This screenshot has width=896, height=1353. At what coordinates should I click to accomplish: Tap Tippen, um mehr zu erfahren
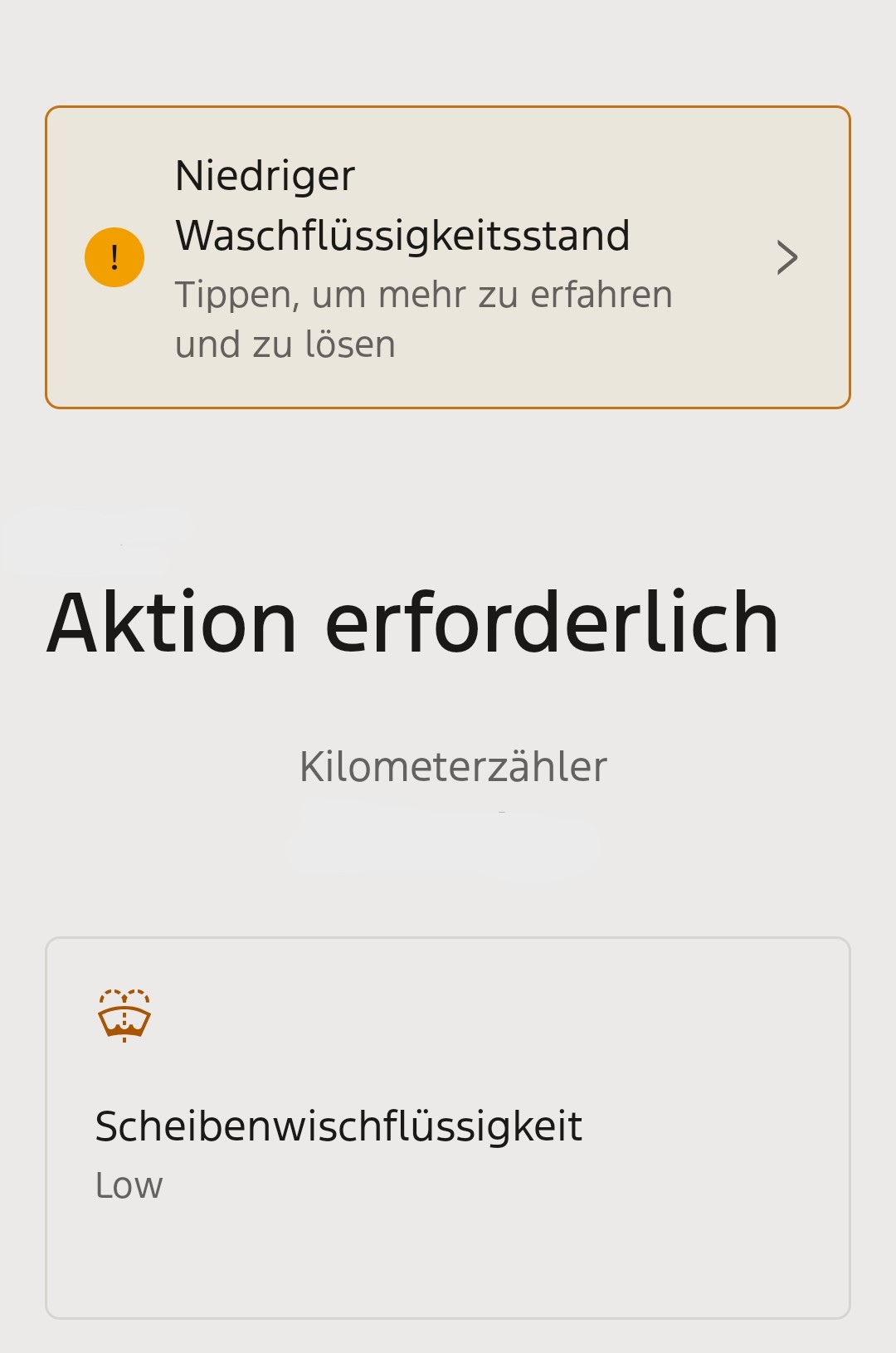coord(423,295)
